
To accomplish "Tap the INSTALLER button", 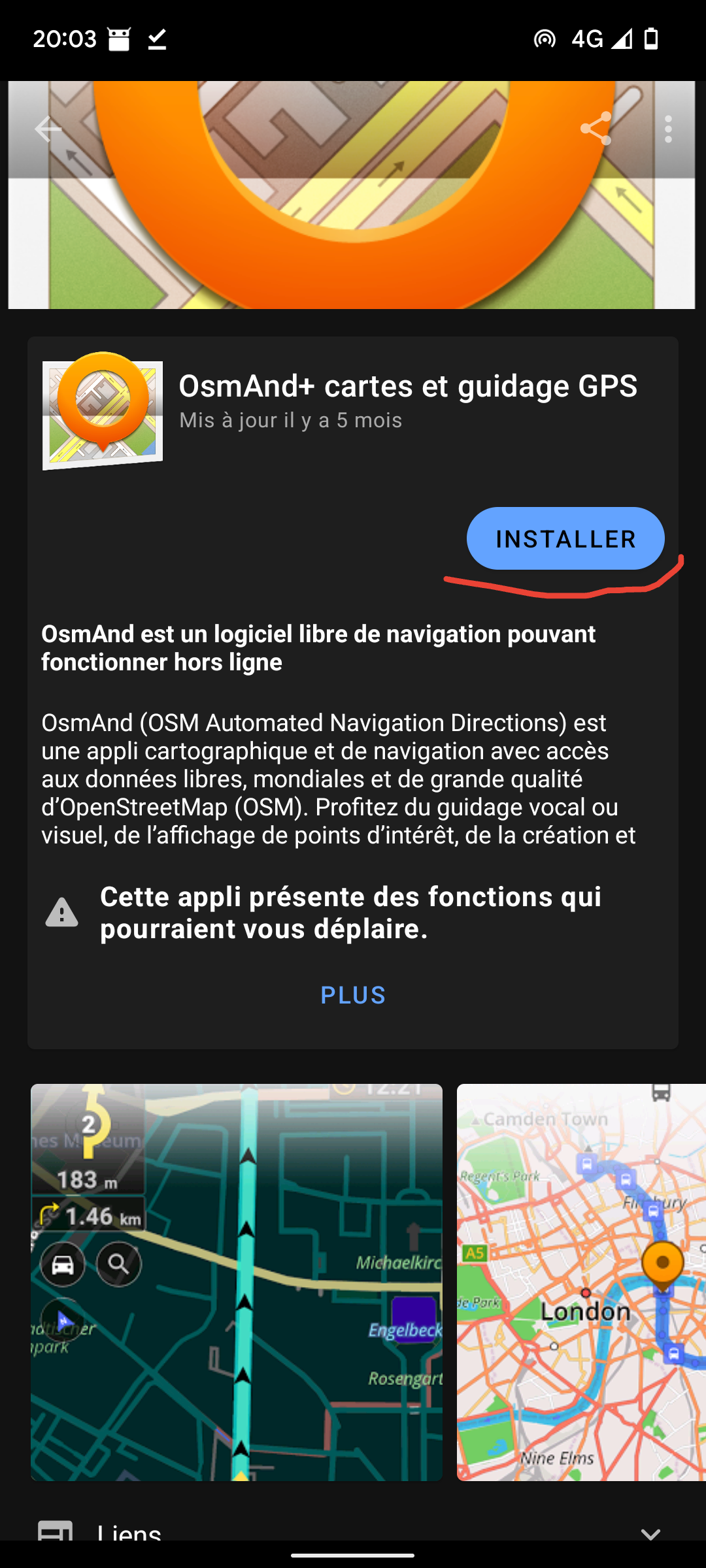I will point(565,538).
